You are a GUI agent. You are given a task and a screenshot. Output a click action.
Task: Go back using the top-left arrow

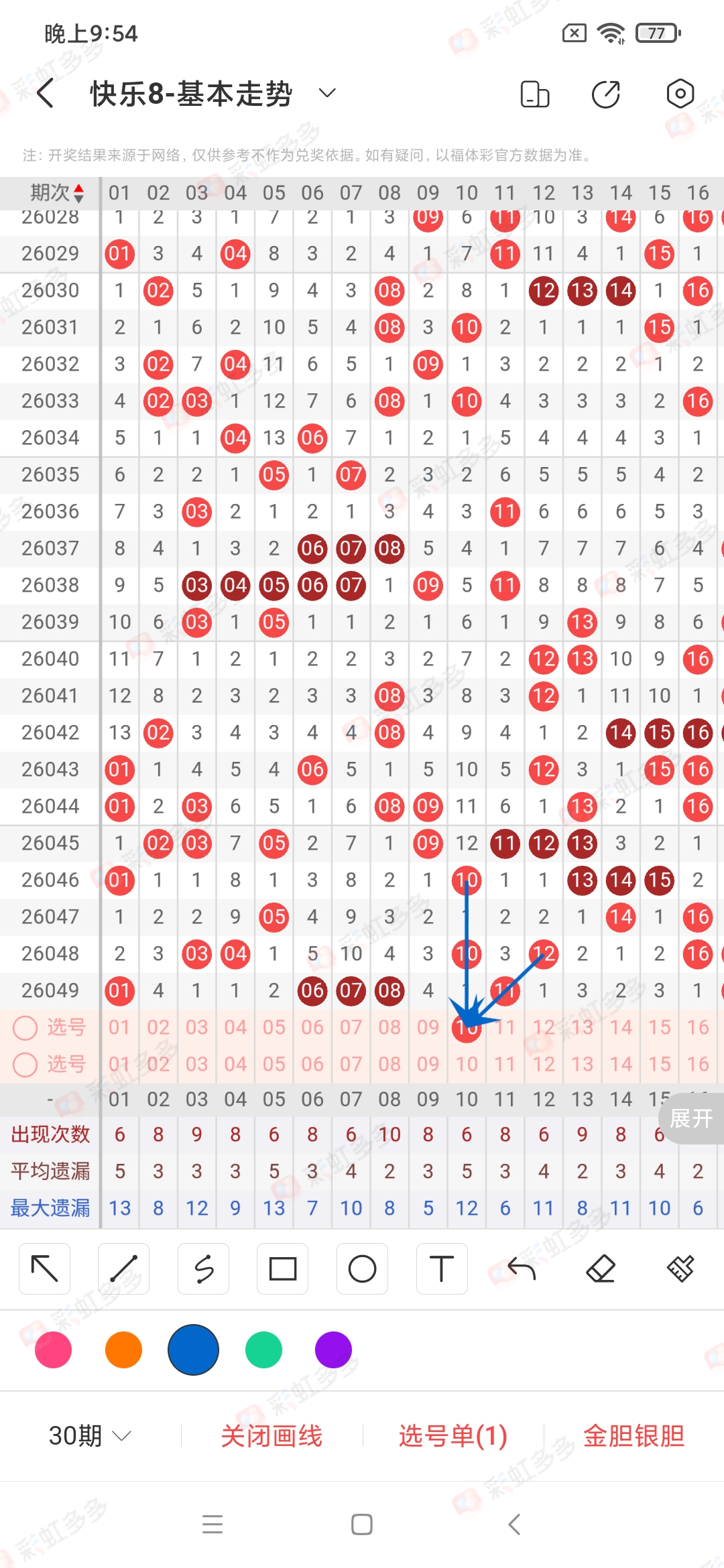point(46,93)
